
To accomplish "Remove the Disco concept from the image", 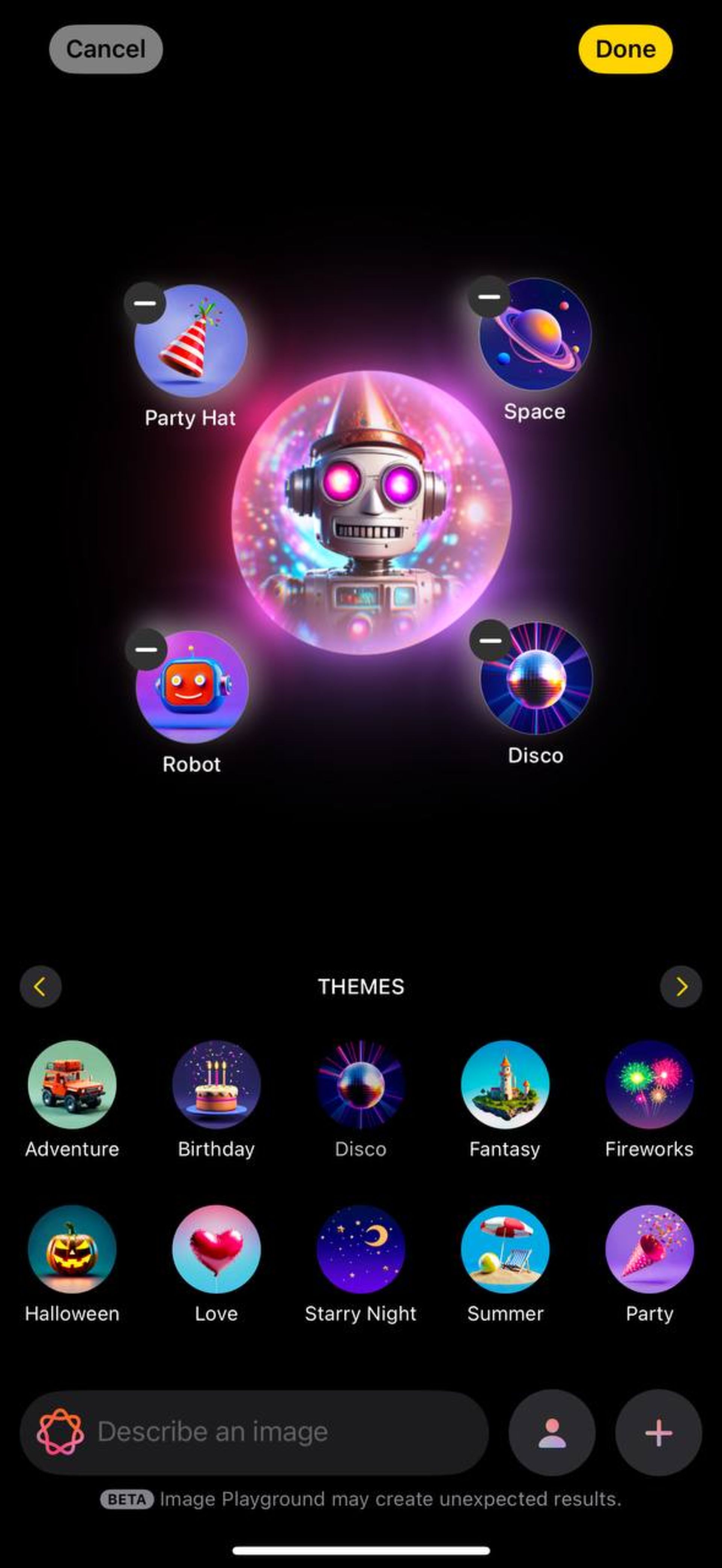I will [x=490, y=640].
